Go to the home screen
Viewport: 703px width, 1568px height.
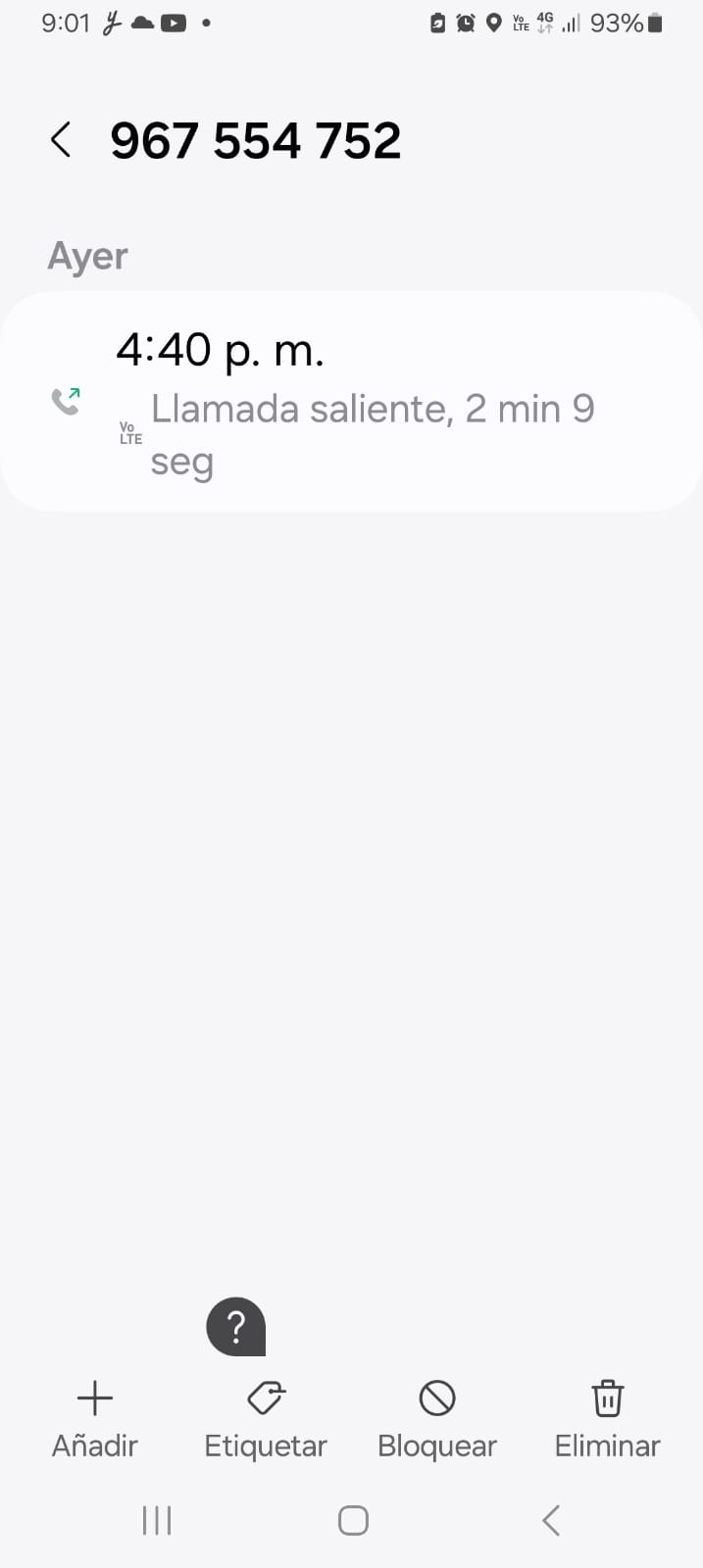tap(353, 1521)
